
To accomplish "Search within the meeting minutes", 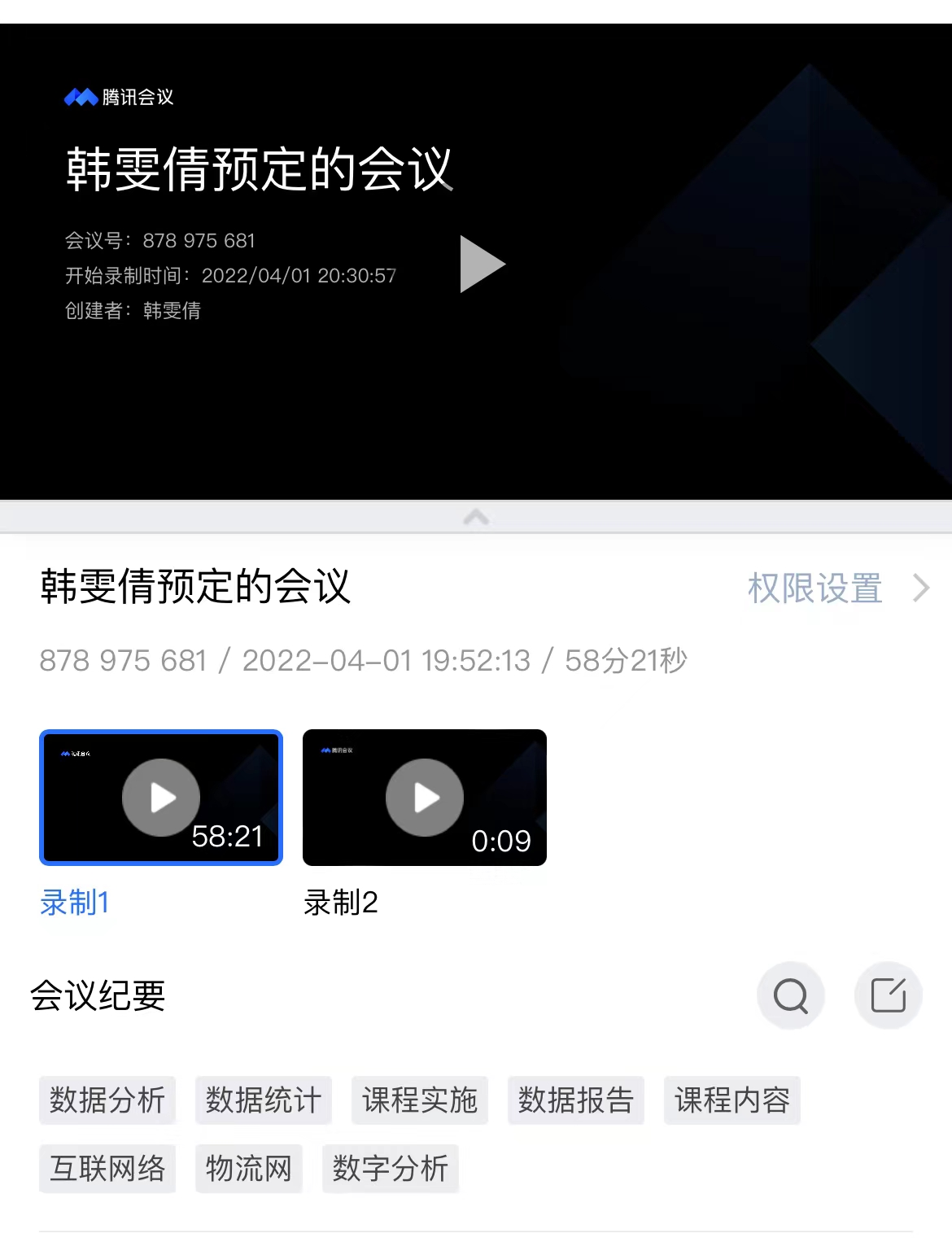I will coord(790,995).
